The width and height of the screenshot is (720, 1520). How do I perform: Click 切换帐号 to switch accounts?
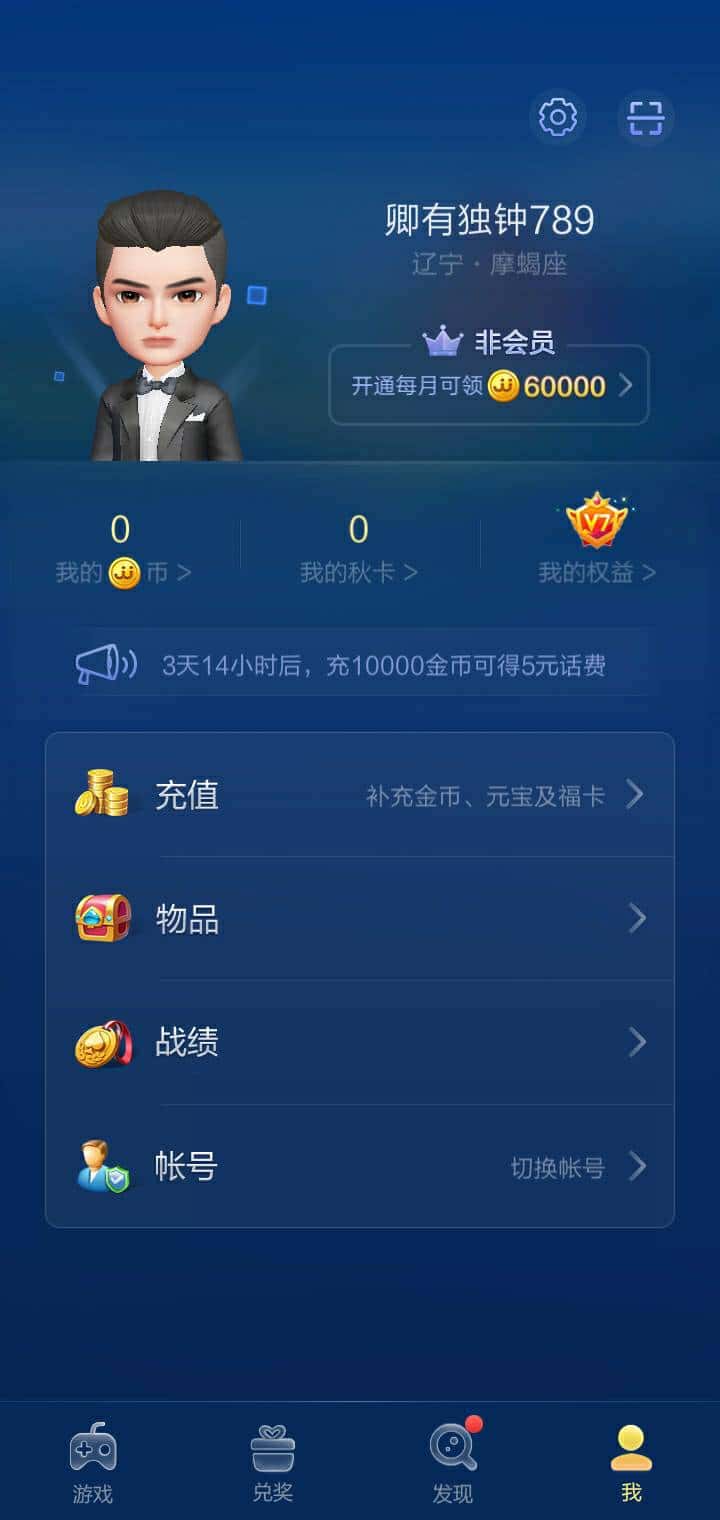point(555,1169)
